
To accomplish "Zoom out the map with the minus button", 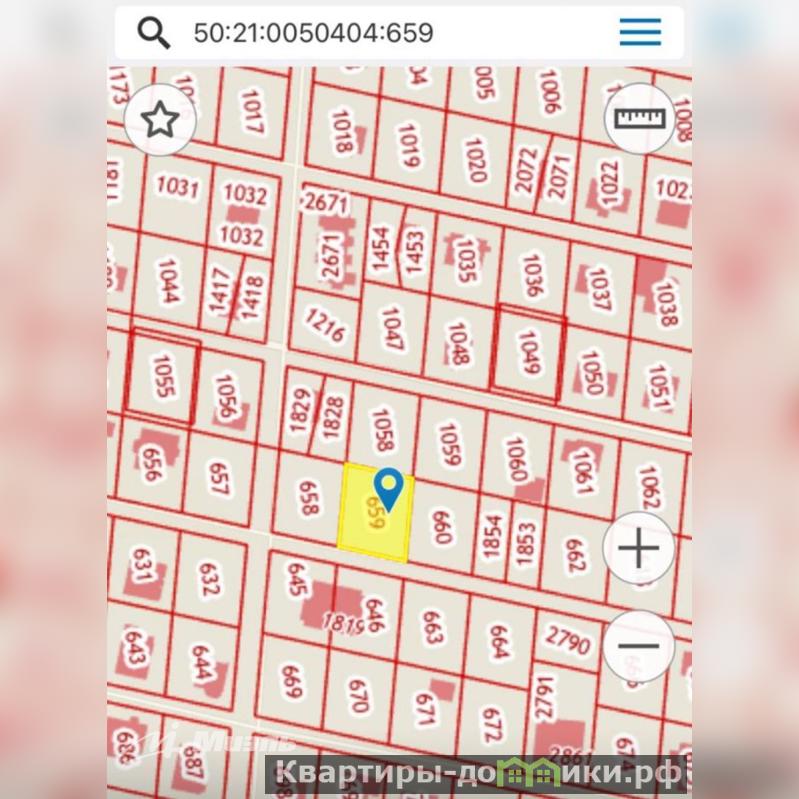I will (638, 646).
